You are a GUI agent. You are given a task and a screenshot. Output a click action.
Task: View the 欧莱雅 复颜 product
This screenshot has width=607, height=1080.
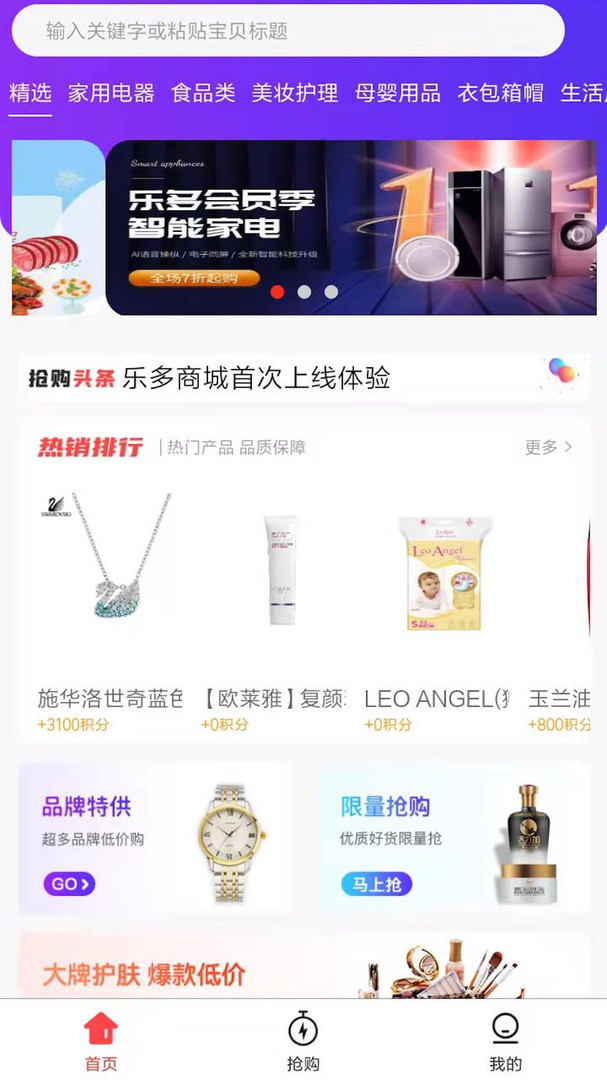pyautogui.click(x=273, y=600)
